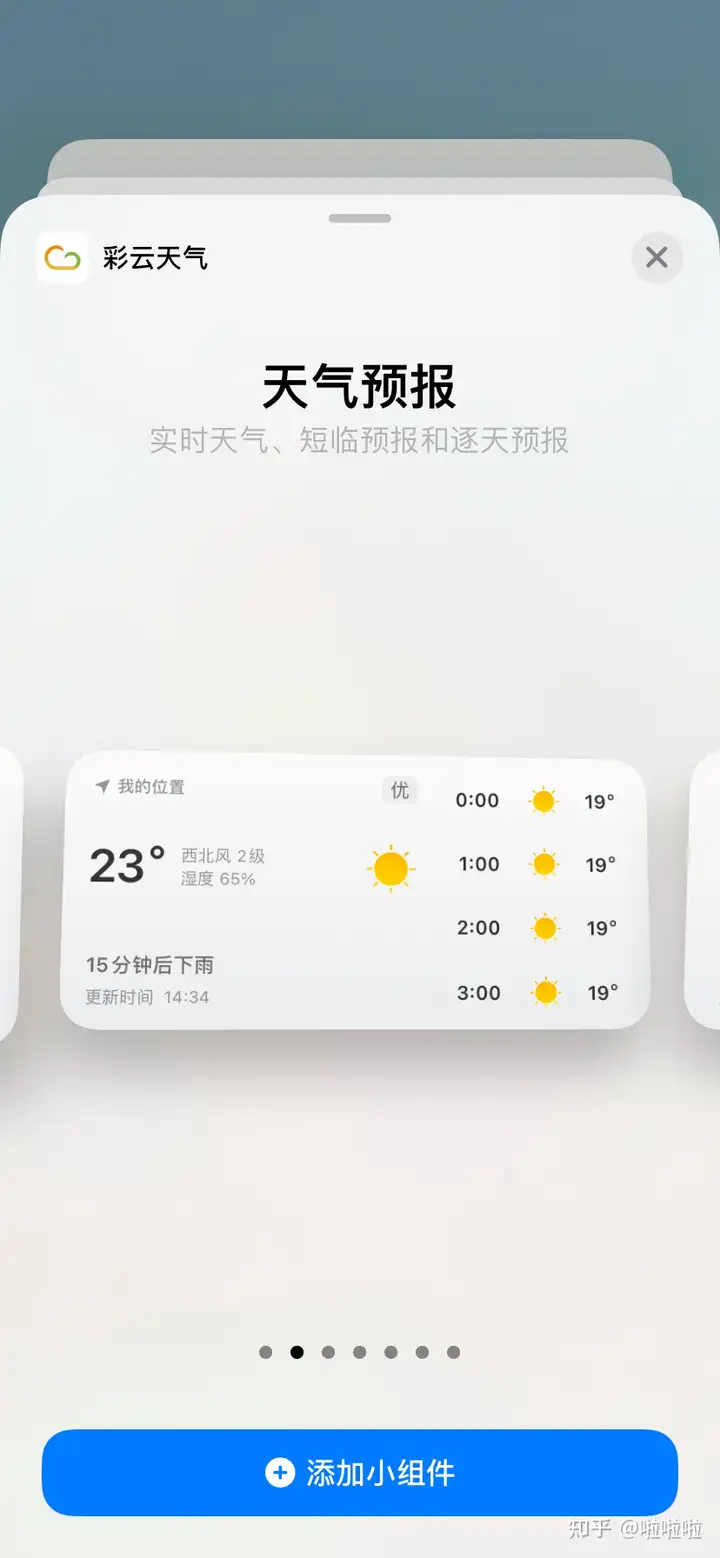Tap the sun icon next to 0:00
Viewport: 720px width, 1558px height.
(544, 800)
